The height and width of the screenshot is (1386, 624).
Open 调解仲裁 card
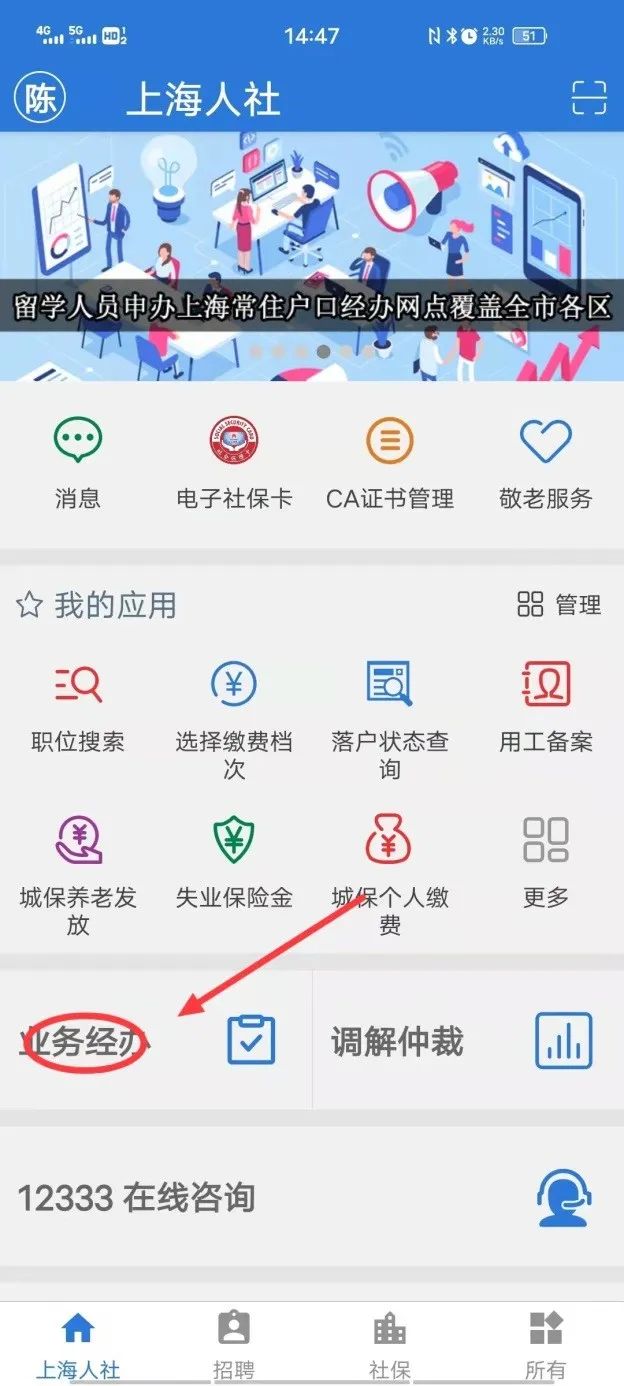tap(466, 1041)
